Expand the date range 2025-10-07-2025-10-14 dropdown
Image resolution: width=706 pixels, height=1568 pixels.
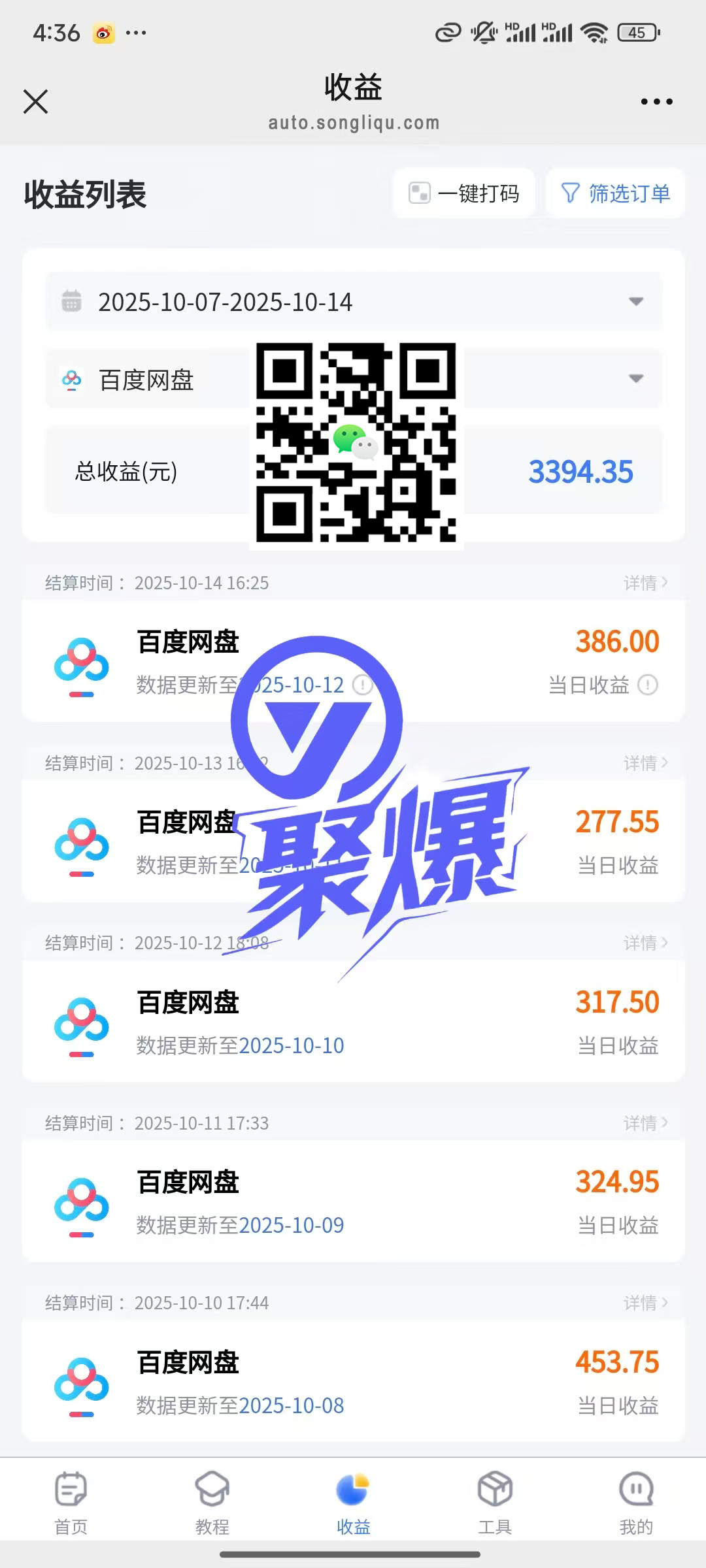[x=635, y=301]
